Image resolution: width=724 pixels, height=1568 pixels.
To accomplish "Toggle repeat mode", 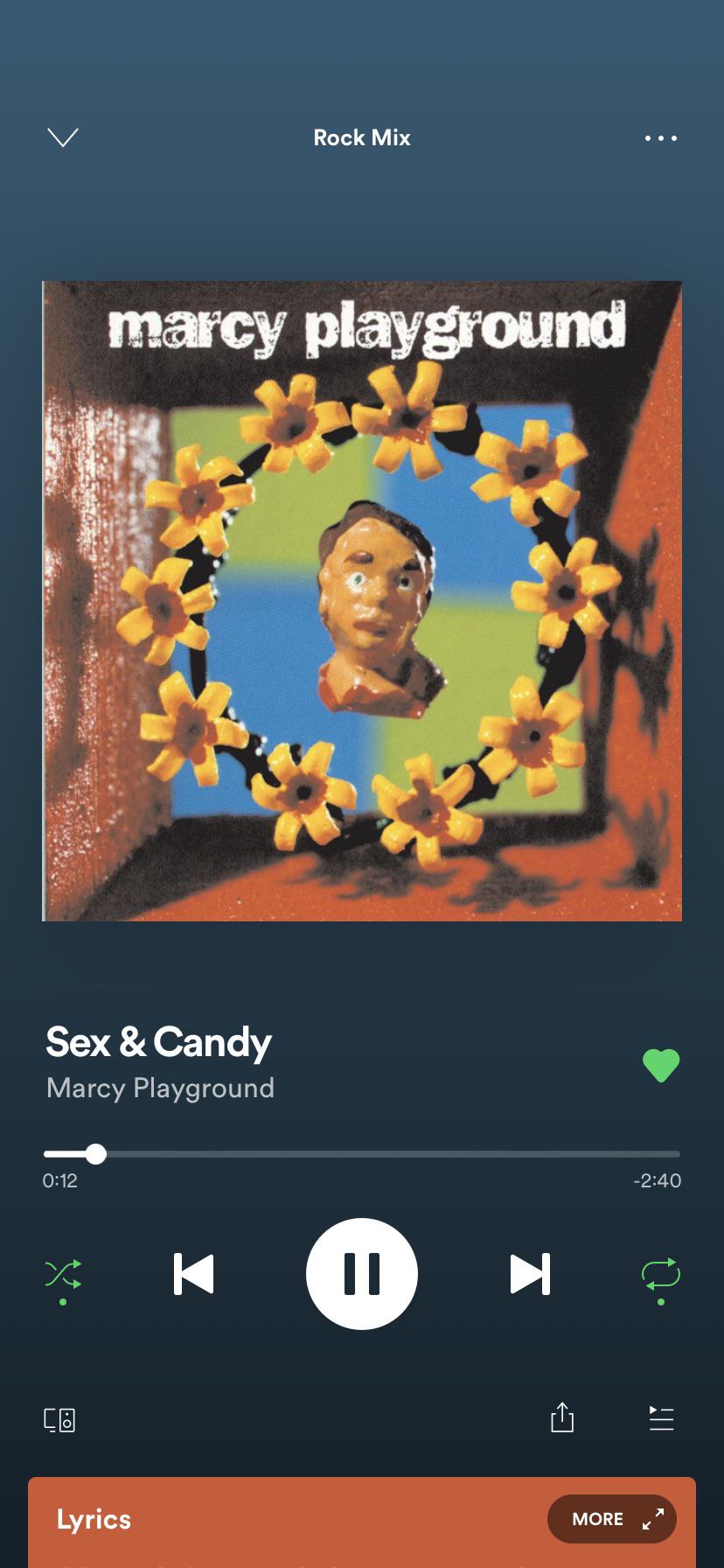I will (660, 1274).
